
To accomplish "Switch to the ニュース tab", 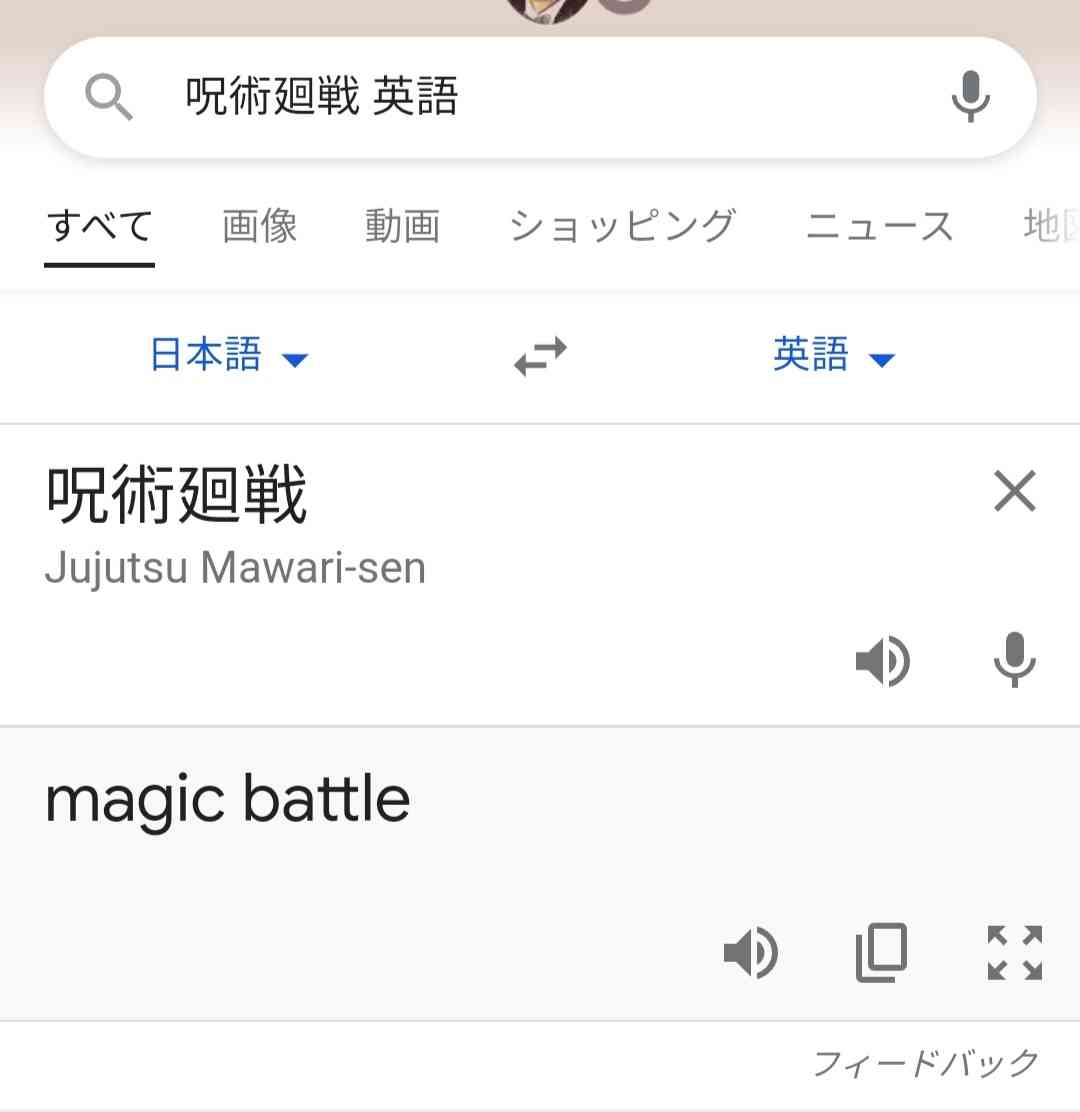I will pos(878,227).
